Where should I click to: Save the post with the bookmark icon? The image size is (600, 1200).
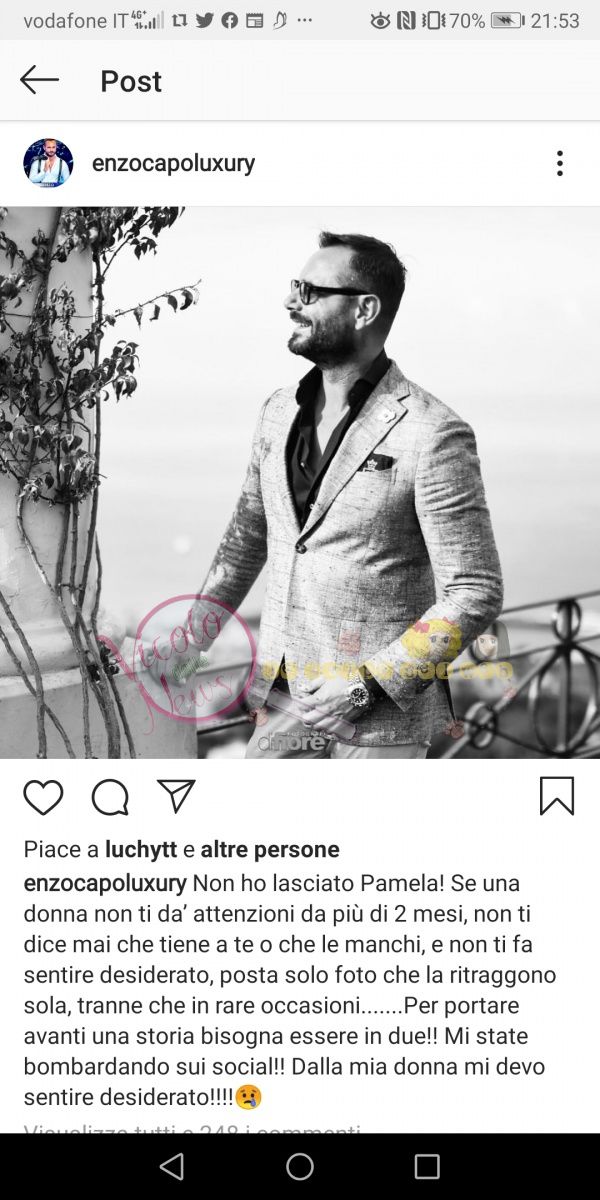556,797
